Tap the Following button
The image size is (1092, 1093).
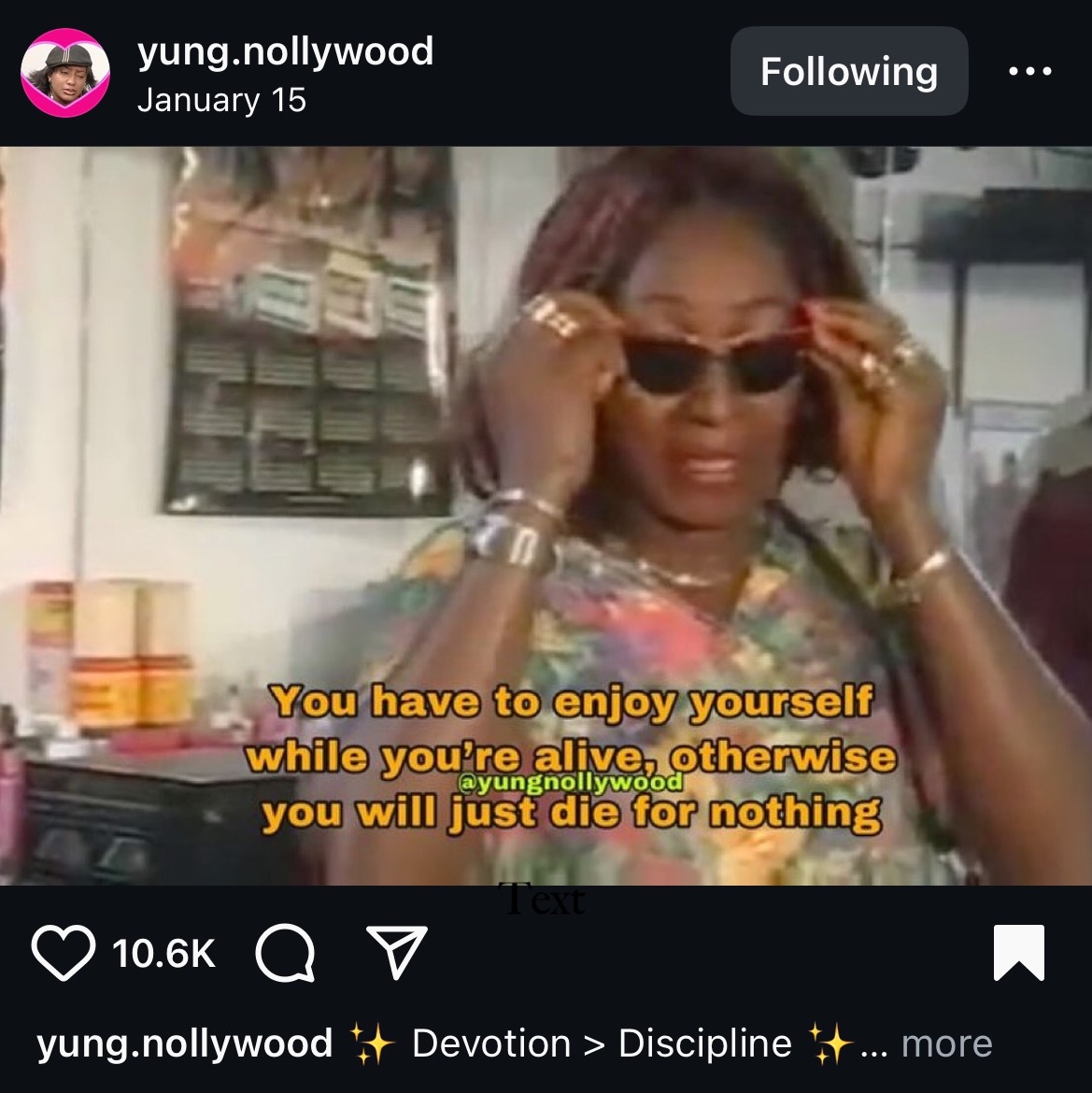848,72
